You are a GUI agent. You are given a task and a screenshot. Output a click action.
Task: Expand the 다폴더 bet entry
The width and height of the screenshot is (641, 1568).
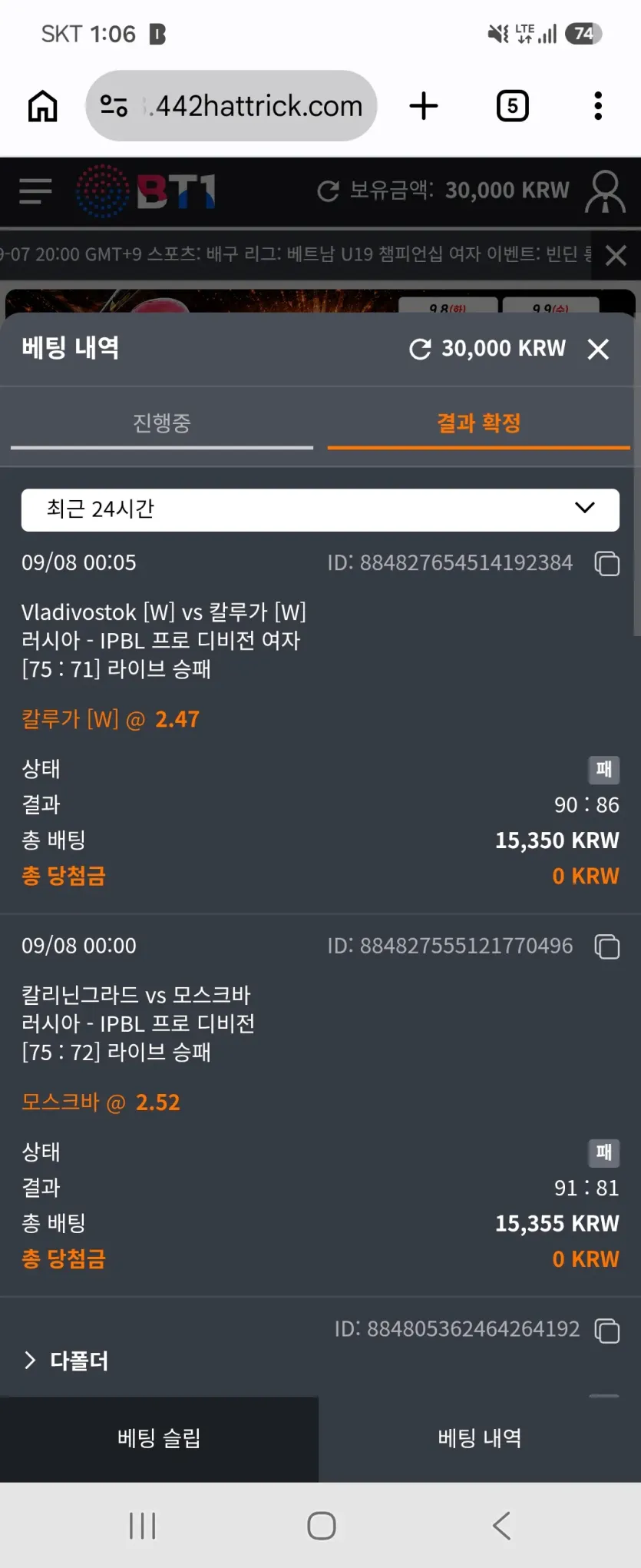coord(67,1361)
